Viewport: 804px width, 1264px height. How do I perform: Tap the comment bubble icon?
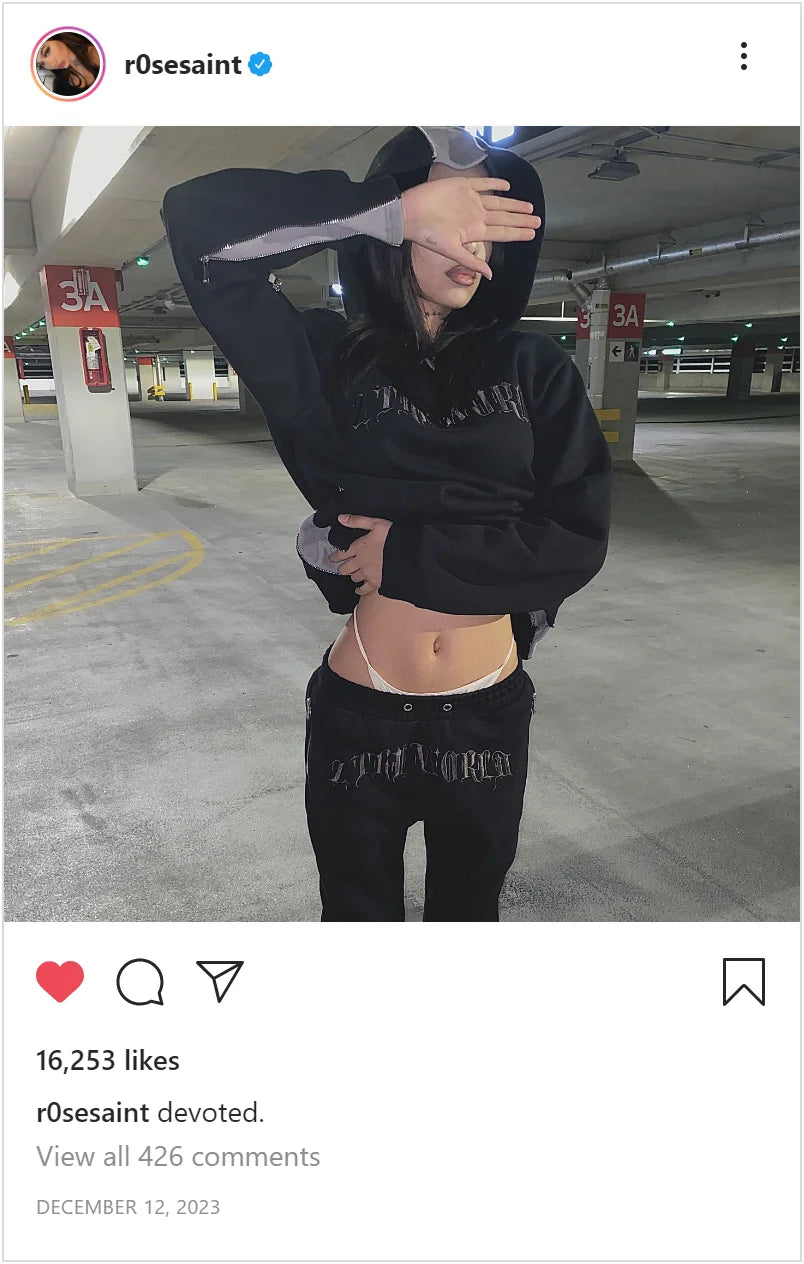(140, 981)
